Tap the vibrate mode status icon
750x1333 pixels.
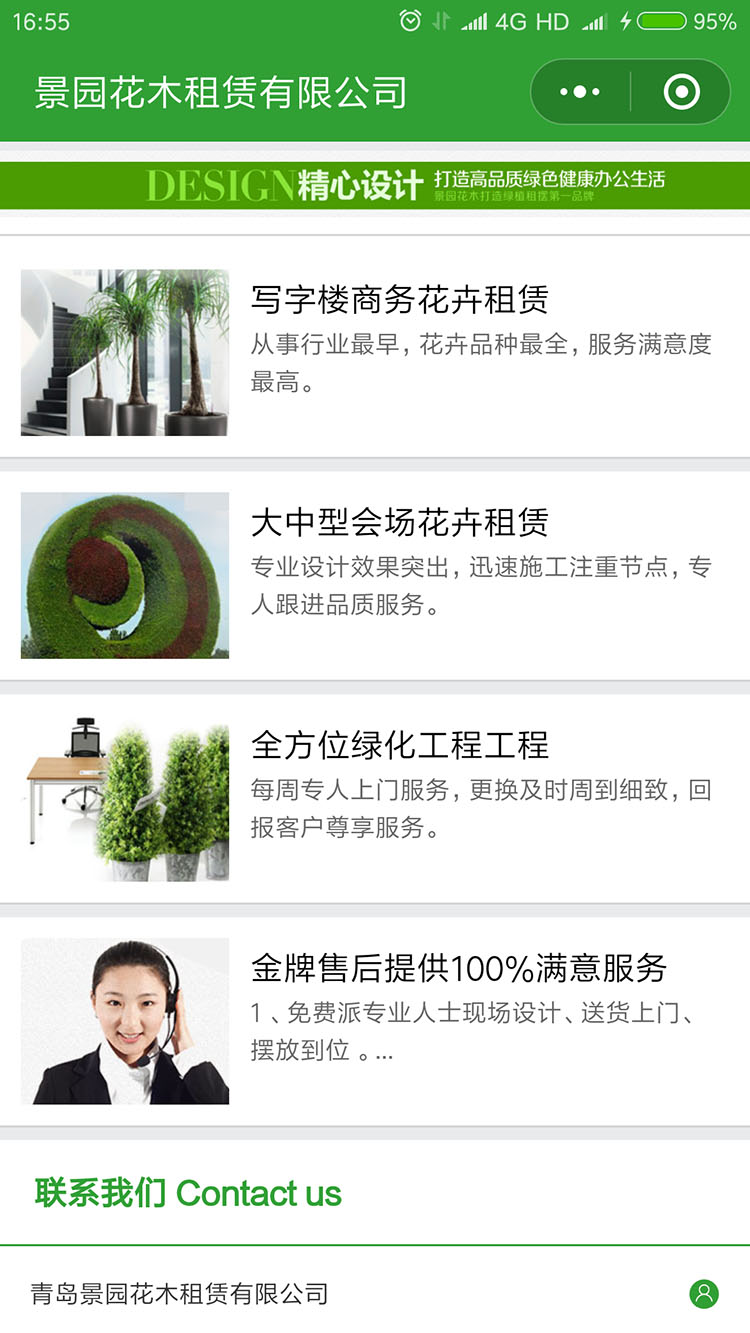coord(439,19)
